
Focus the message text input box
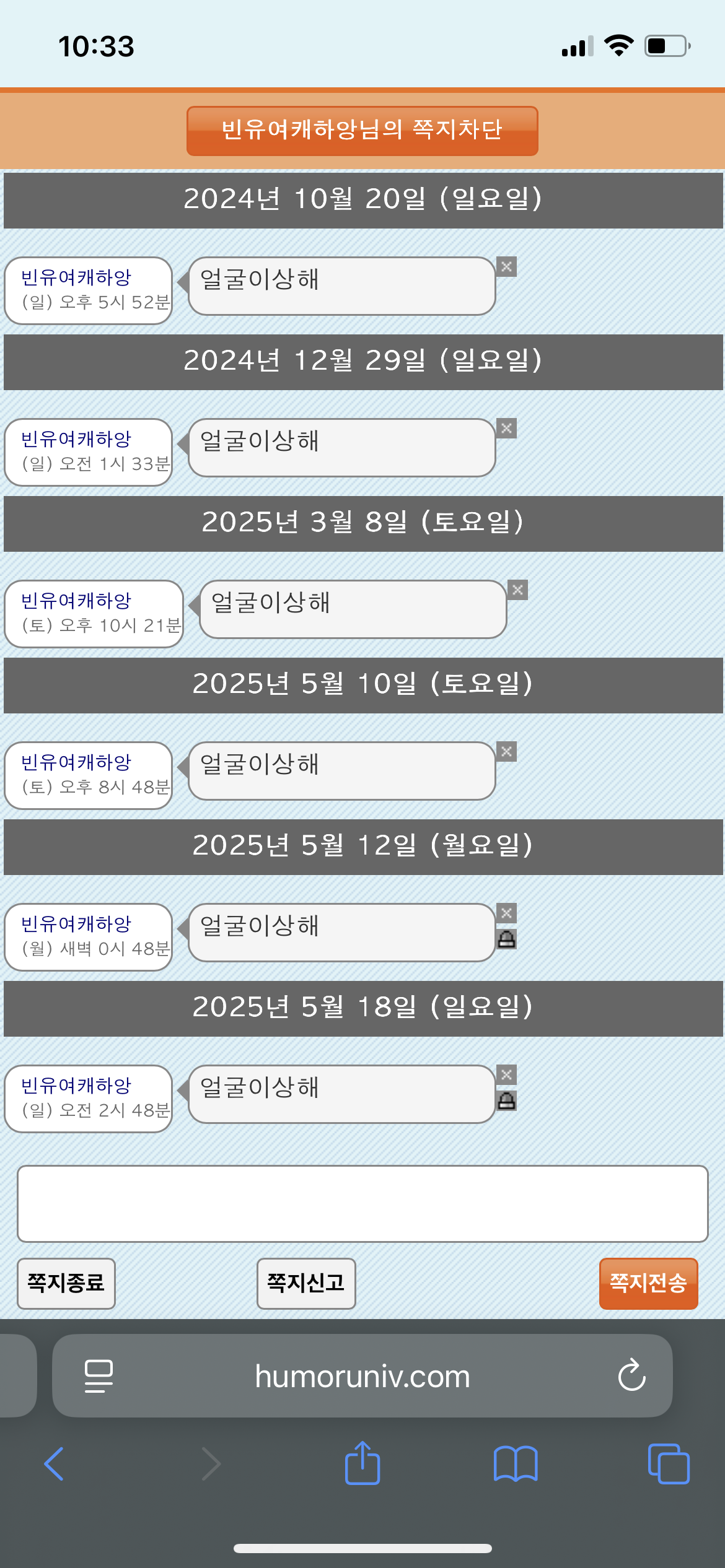tap(362, 1204)
